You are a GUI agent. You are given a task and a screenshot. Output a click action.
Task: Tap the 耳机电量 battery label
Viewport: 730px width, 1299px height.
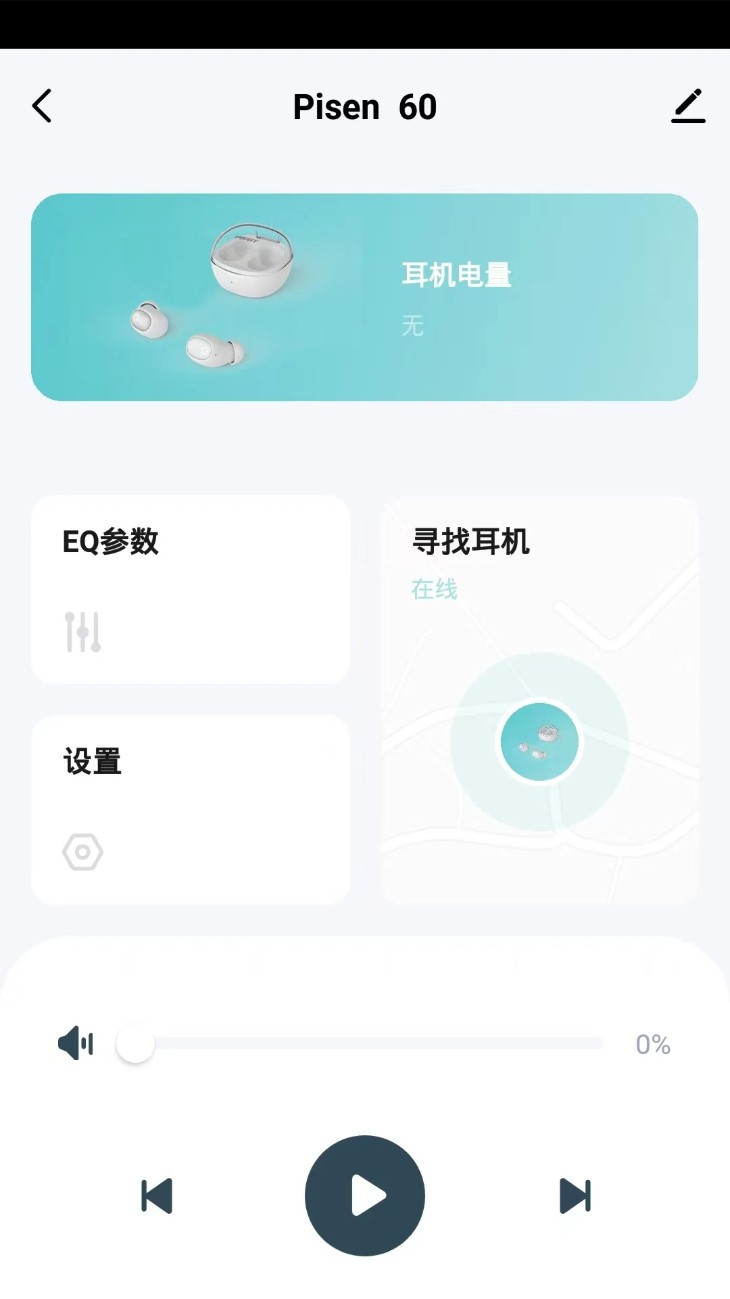[x=457, y=274]
